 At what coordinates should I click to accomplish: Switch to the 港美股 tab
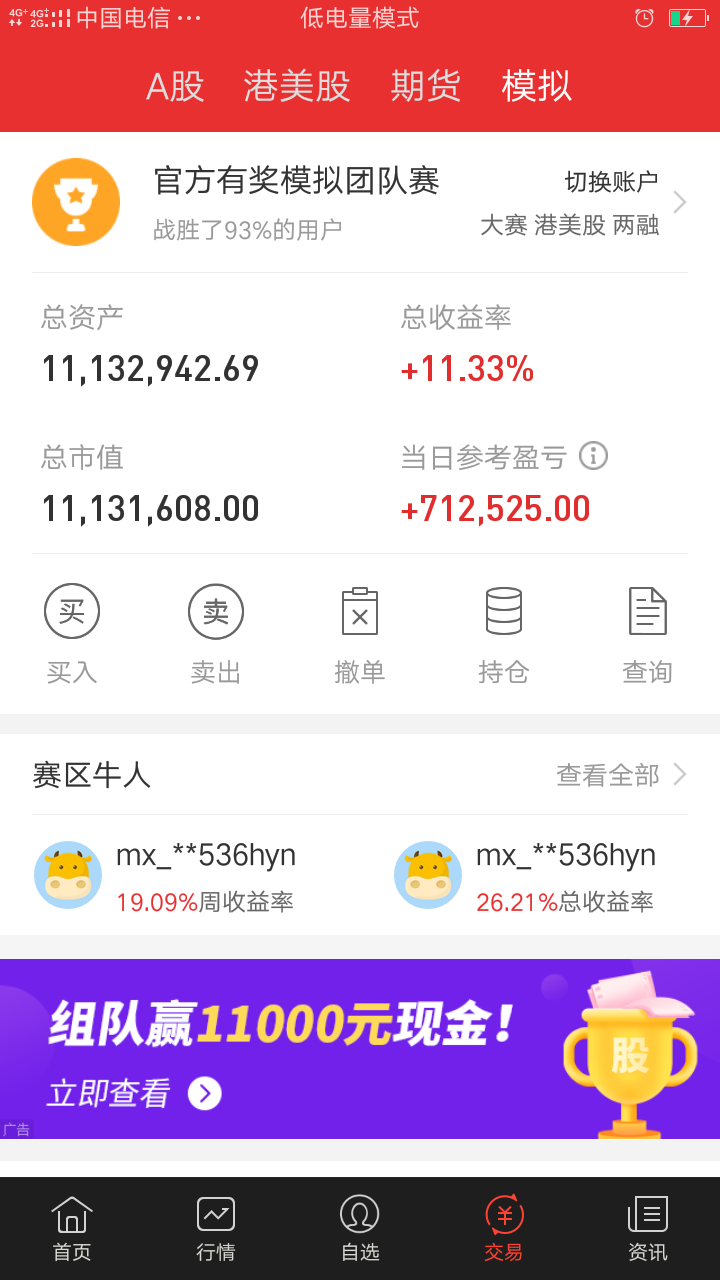tap(297, 86)
